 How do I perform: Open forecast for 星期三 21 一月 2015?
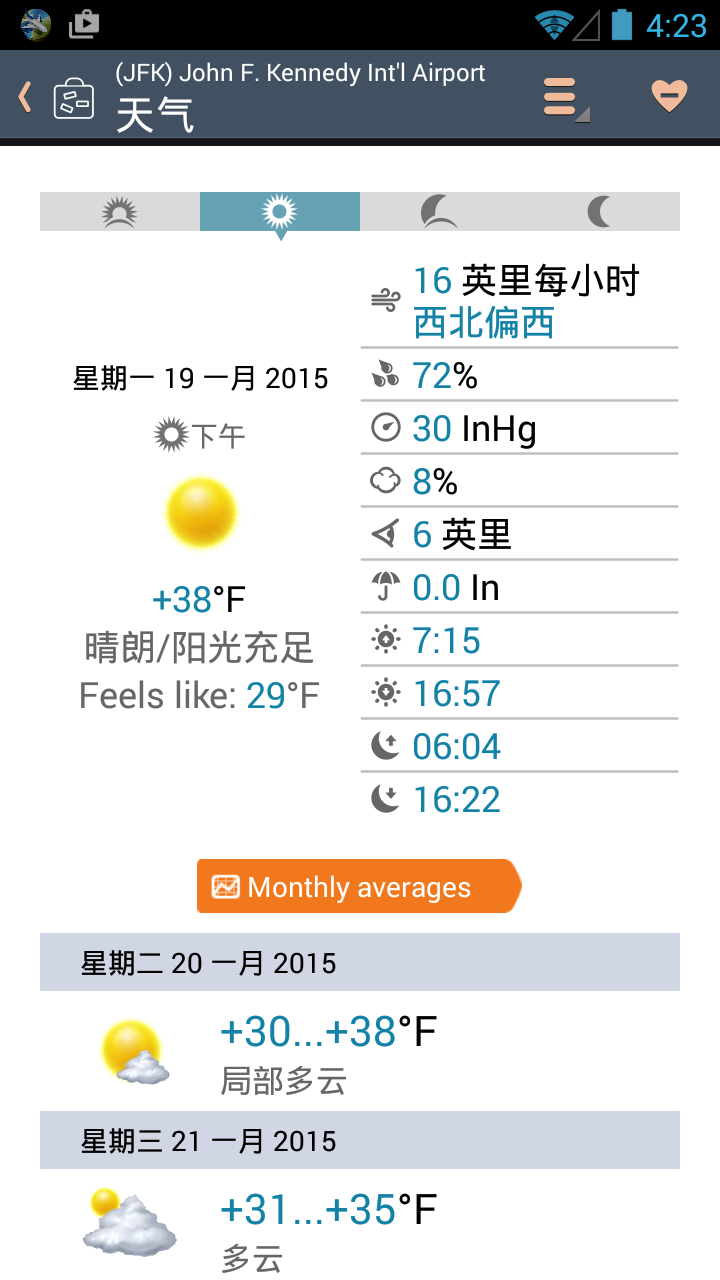tap(360, 1196)
